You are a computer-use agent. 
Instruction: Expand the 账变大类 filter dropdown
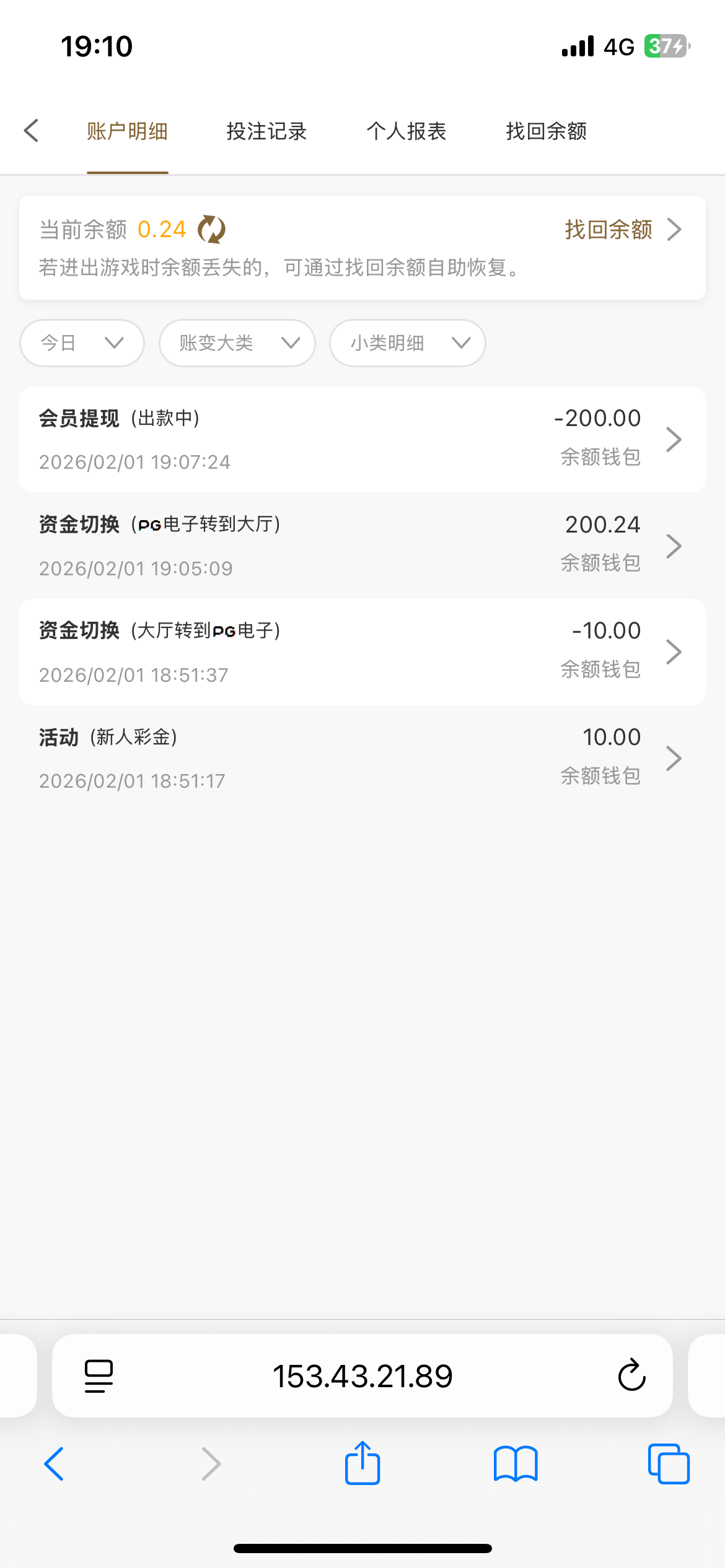pyautogui.click(x=237, y=343)
